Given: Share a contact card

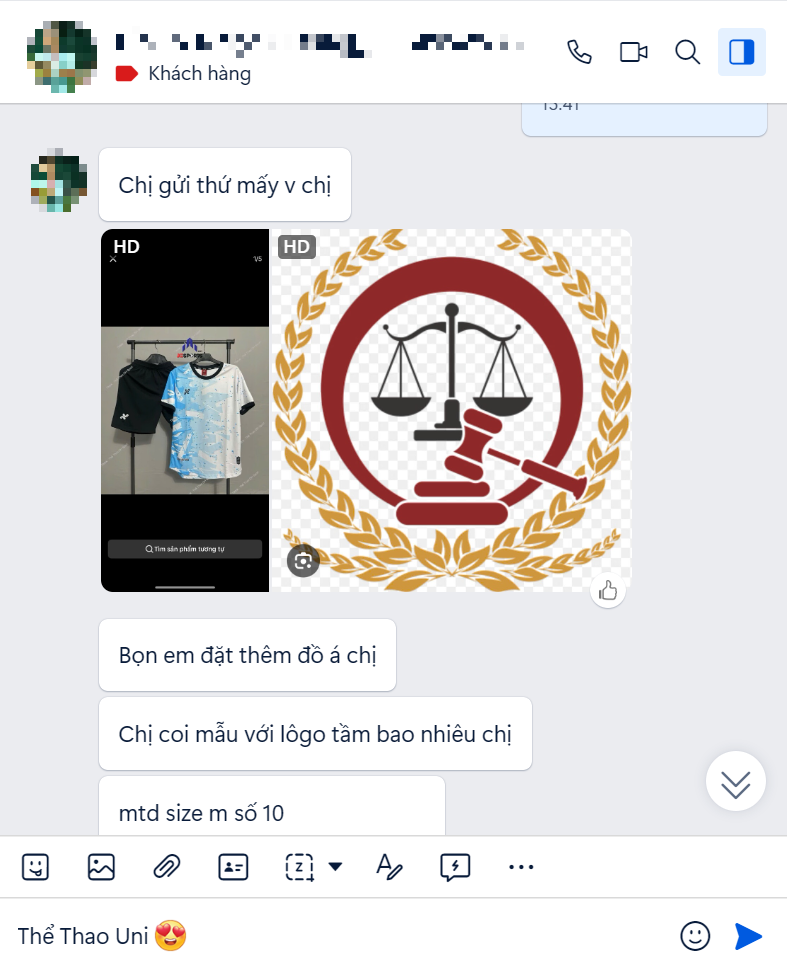Looking at the screenshot, I should click(x=233, y=867).
